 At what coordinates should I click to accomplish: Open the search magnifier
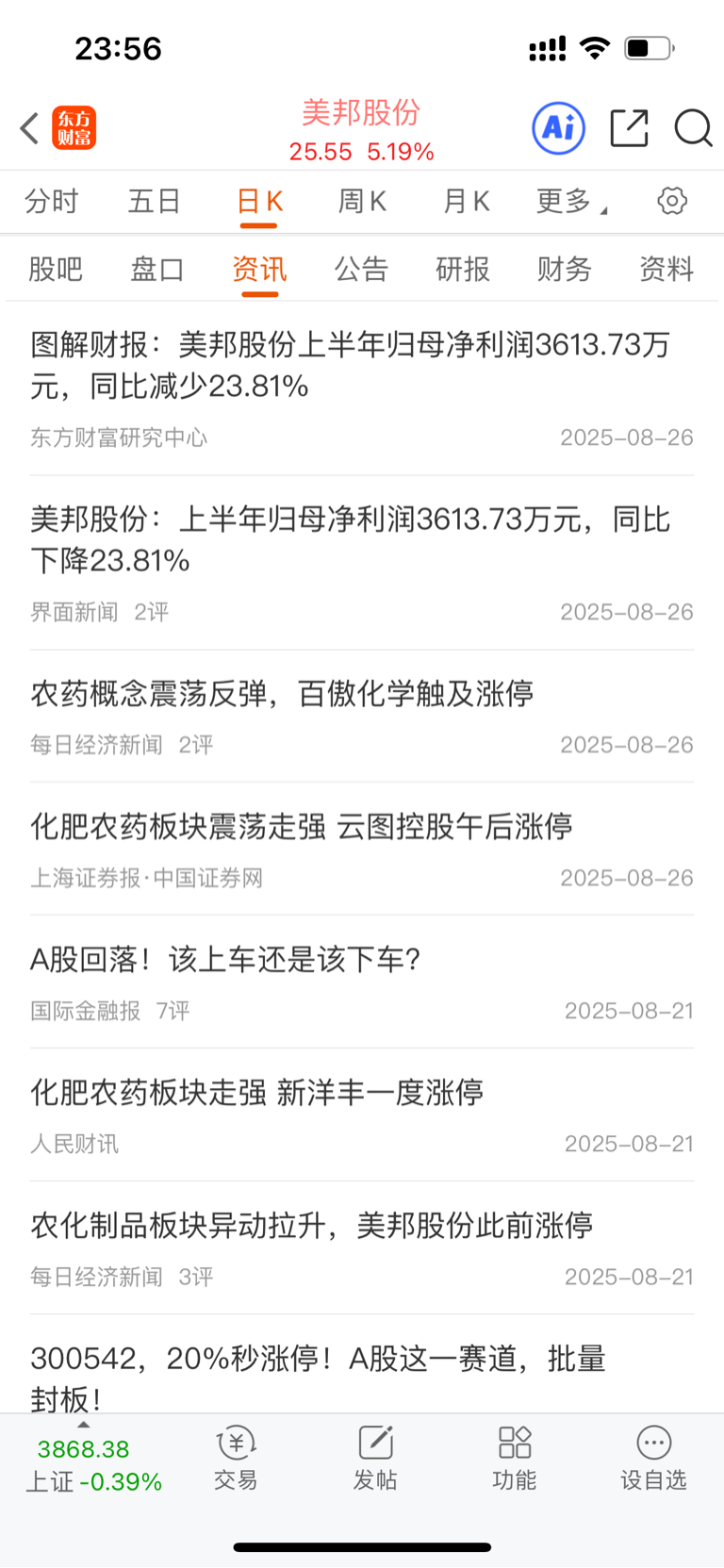(x=693, y=128)
